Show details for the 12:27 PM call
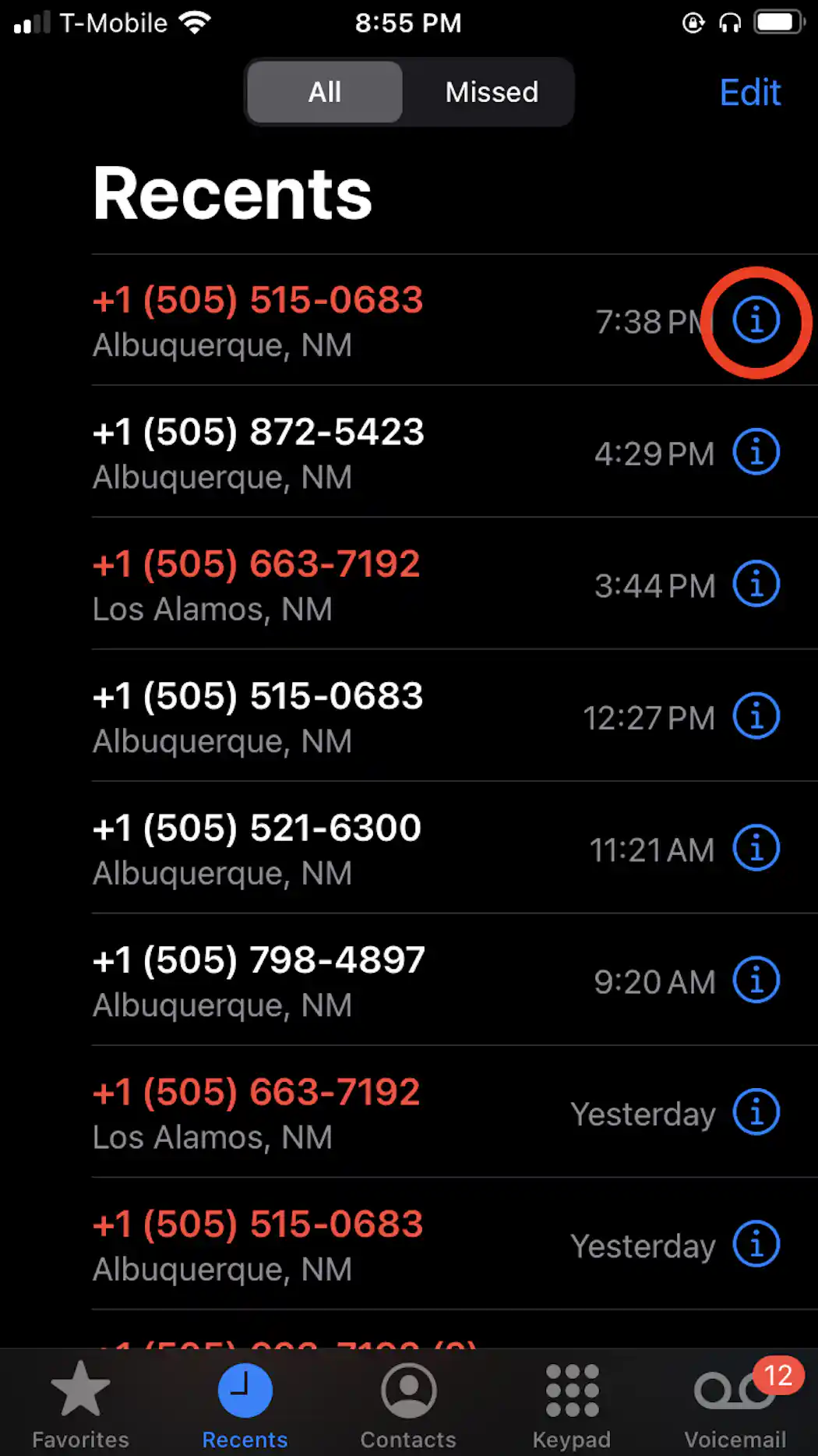This screenshot has height=1456, width=818. click(756, 716)
